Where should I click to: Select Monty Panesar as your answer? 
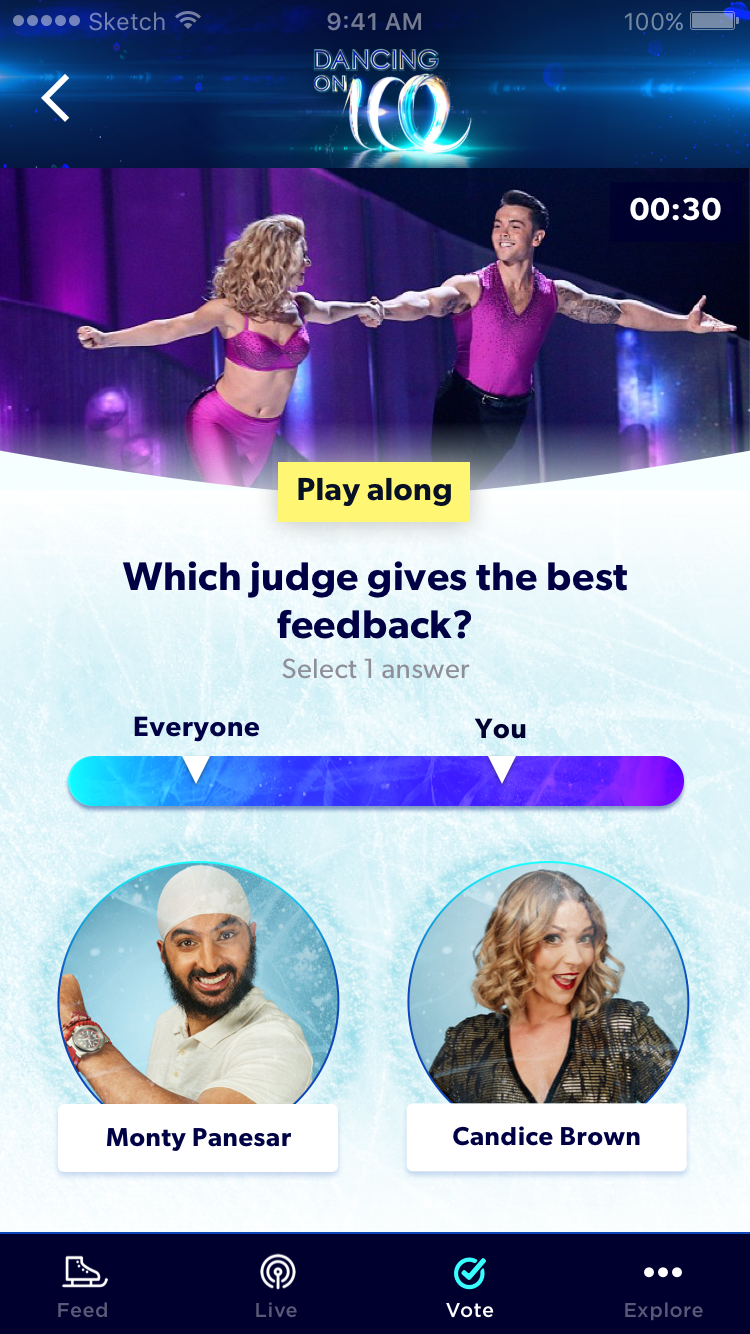198,1137
